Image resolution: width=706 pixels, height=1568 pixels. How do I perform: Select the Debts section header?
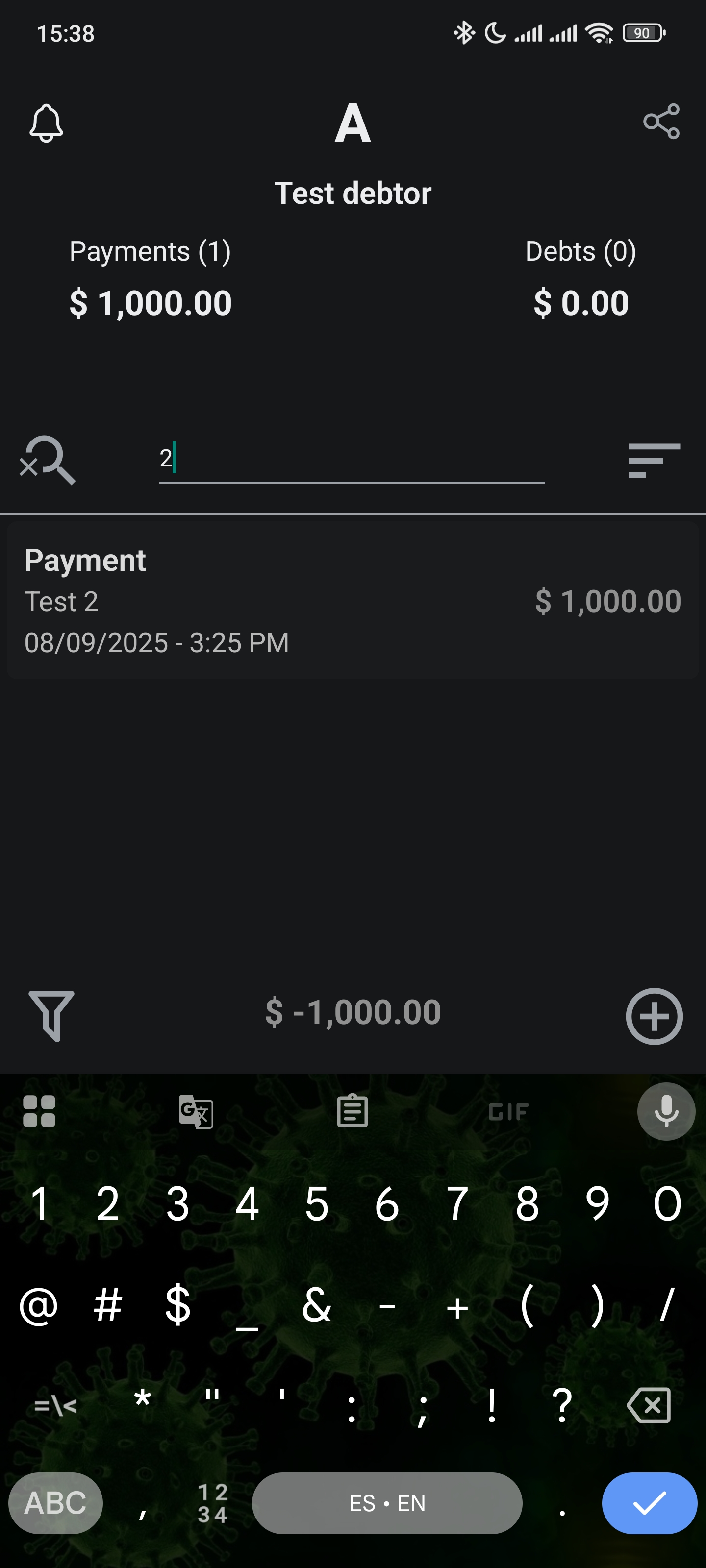point(580,250)
